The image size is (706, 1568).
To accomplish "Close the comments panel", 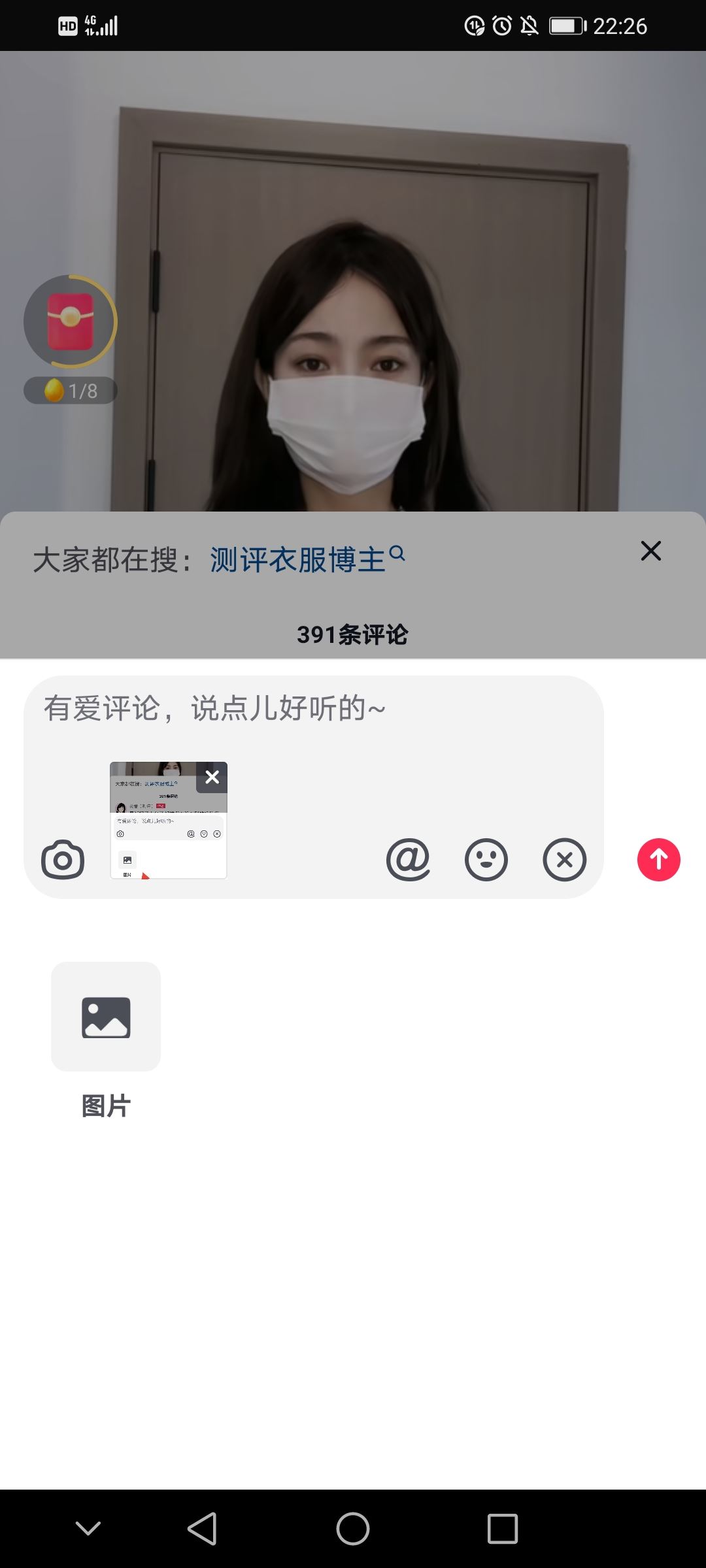I will [650, 551].
